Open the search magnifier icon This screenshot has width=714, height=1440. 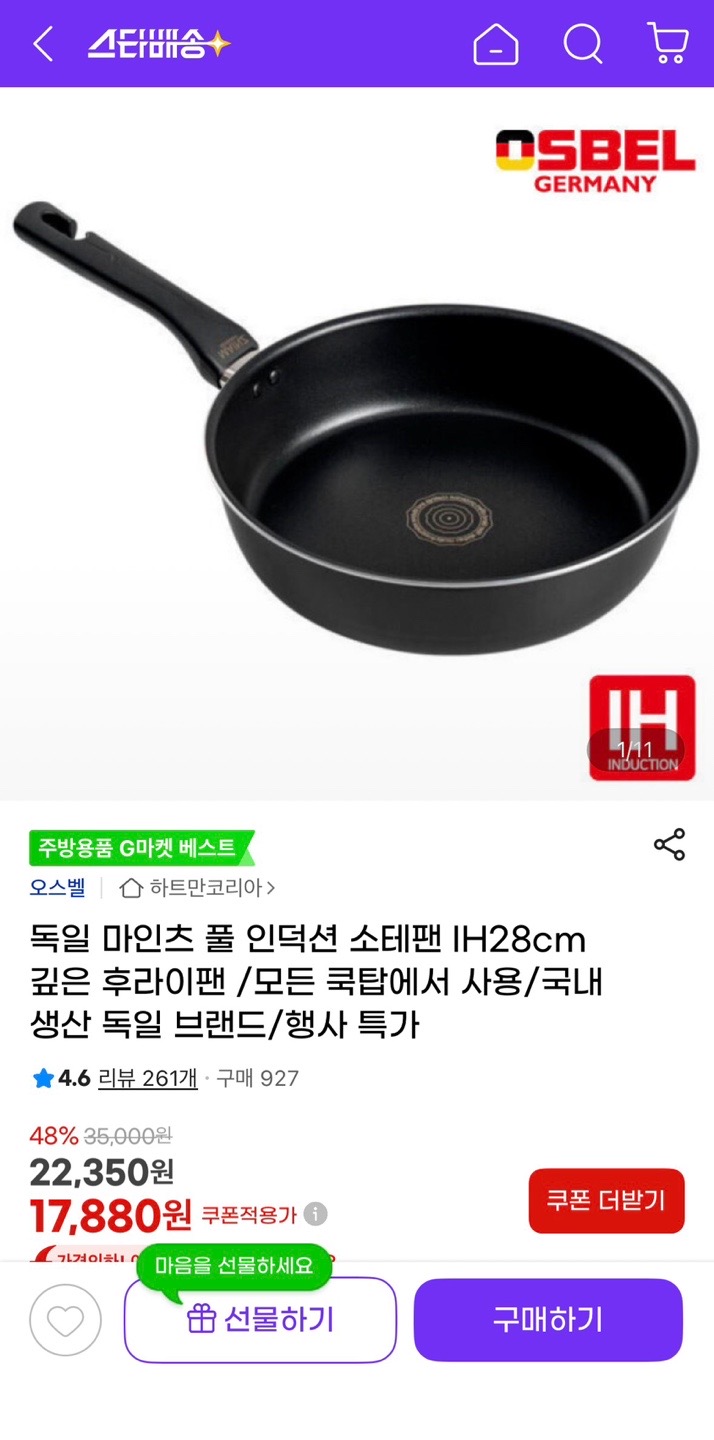pos(582,44)
